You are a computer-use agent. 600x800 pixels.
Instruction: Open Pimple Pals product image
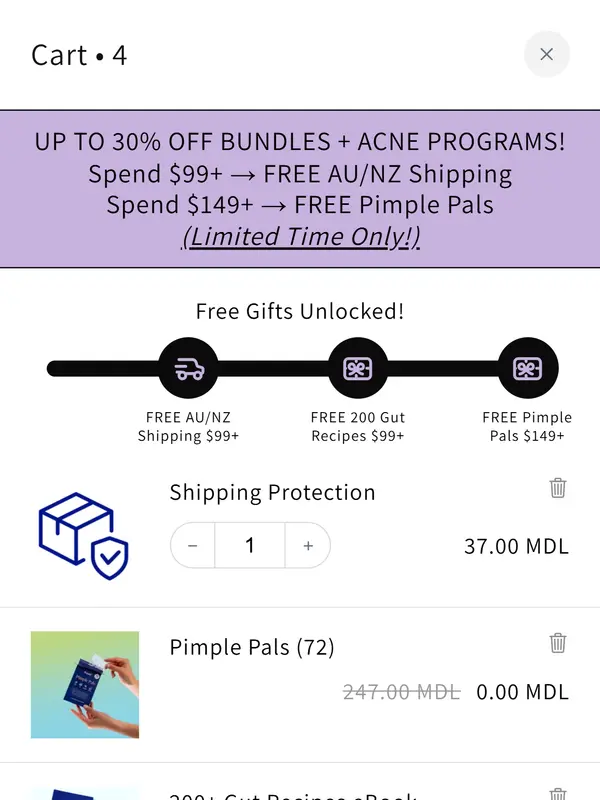[85, 685]
